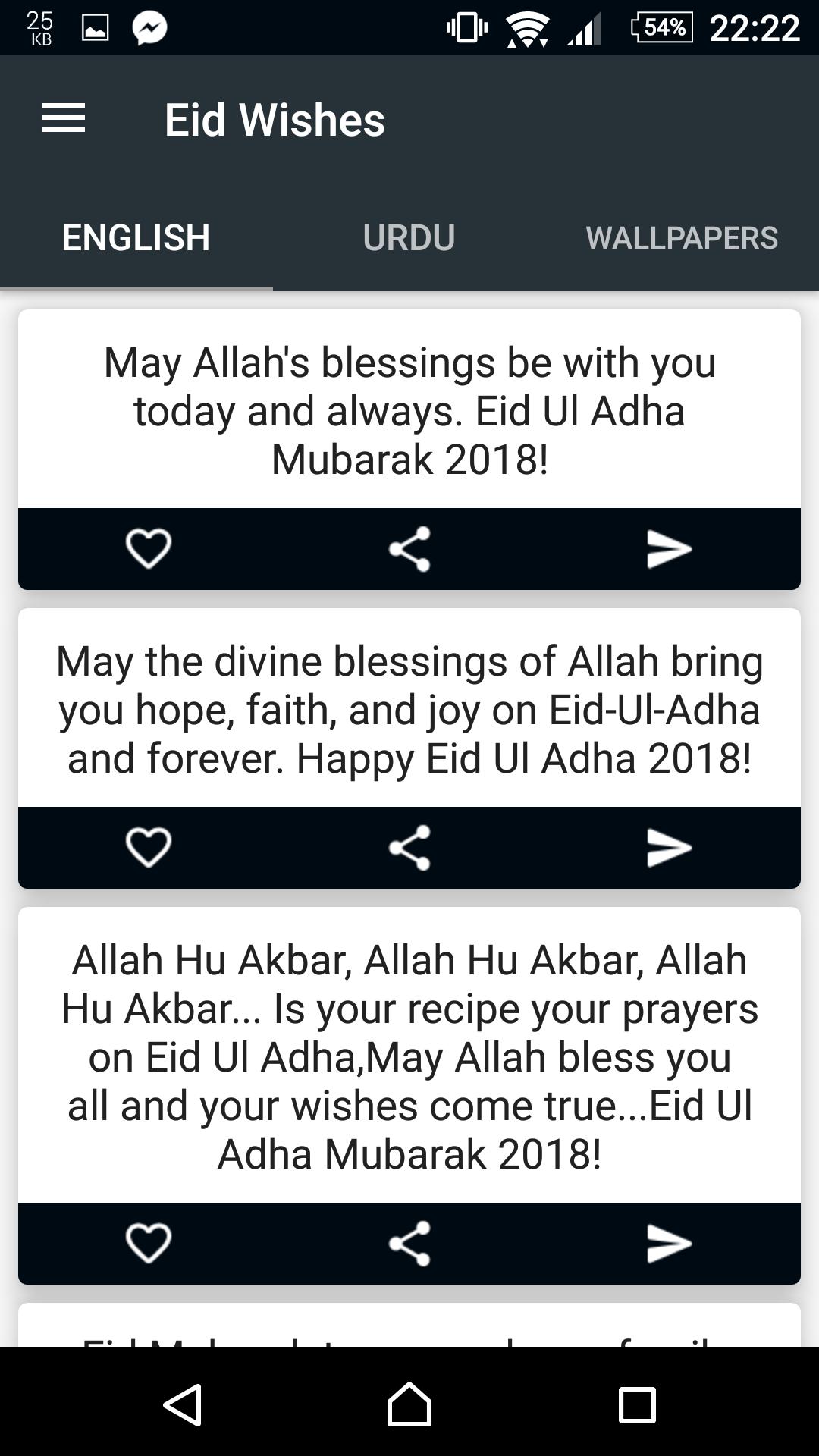
Task: Open the hamburger menu beside Eid Wishes
Action: [x=63, y=118]
